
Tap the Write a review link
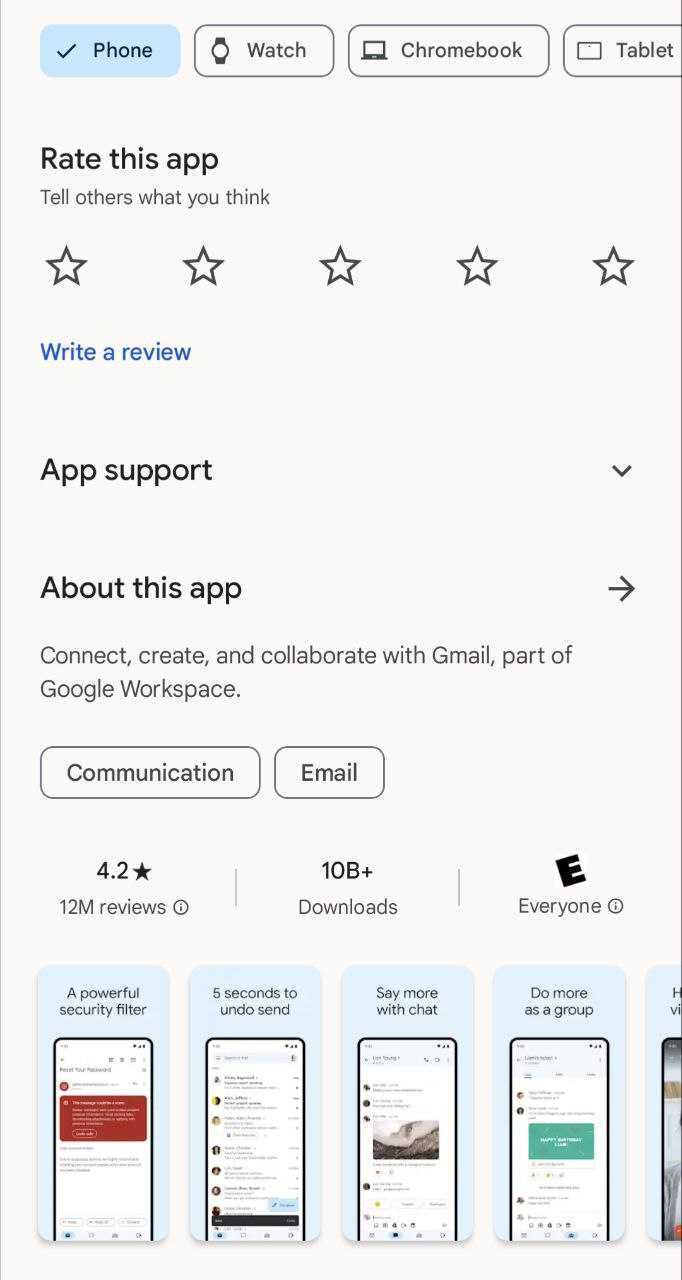tap(115, 352)
